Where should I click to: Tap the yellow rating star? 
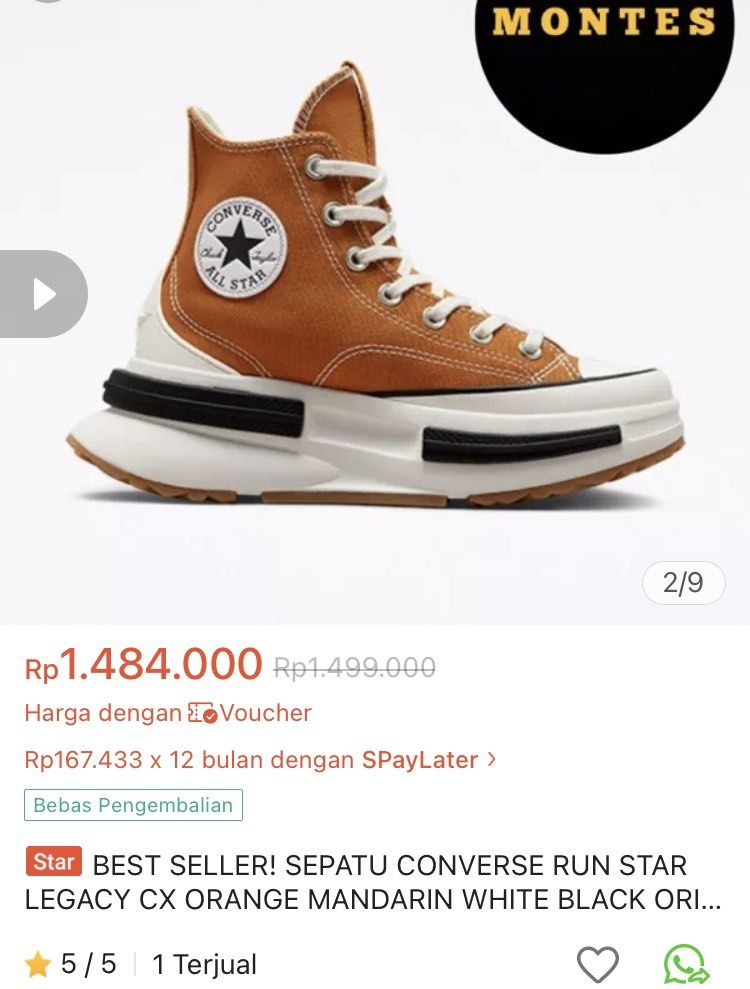35,963
